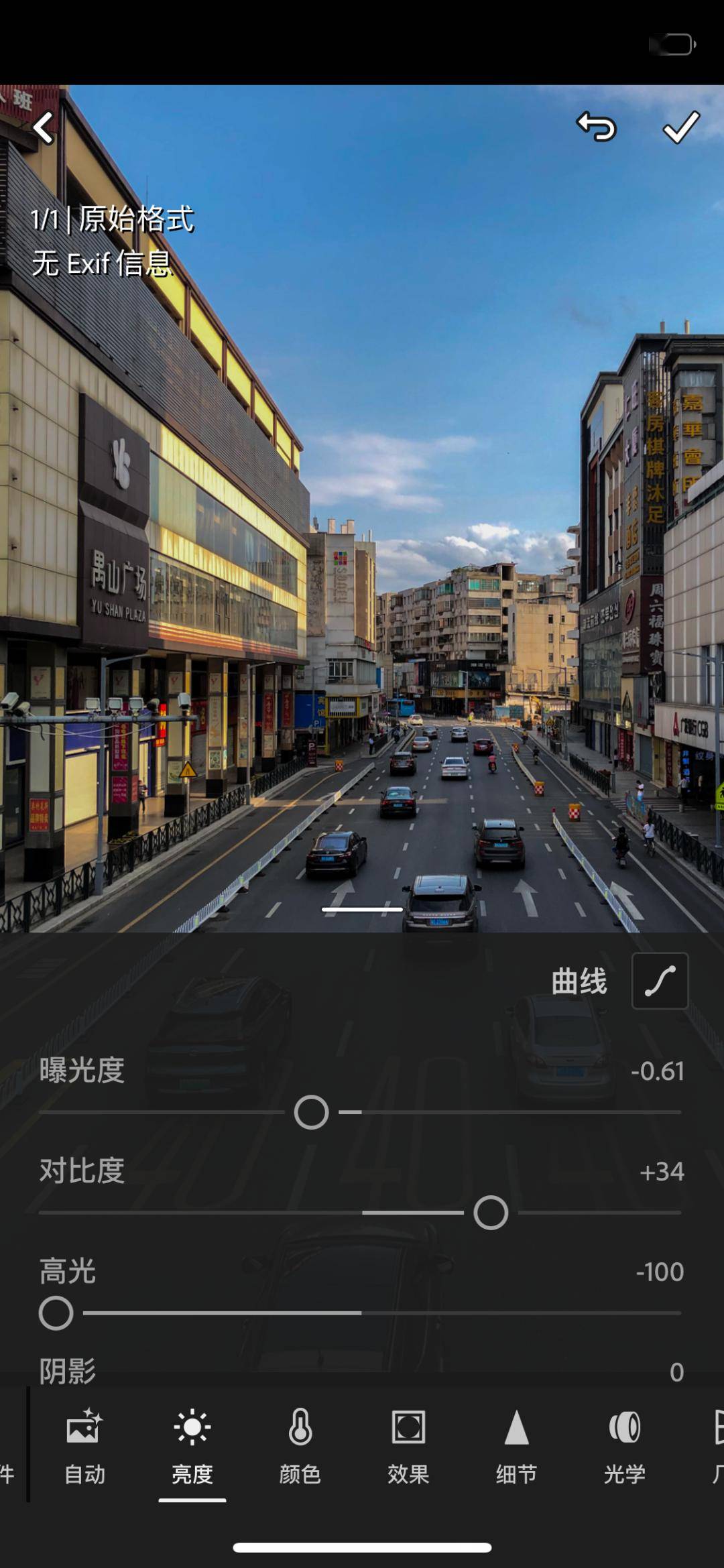Tap the 高光 highlights slider handle
This screenshot has height=1568, width=724.
coord(56,1313)
